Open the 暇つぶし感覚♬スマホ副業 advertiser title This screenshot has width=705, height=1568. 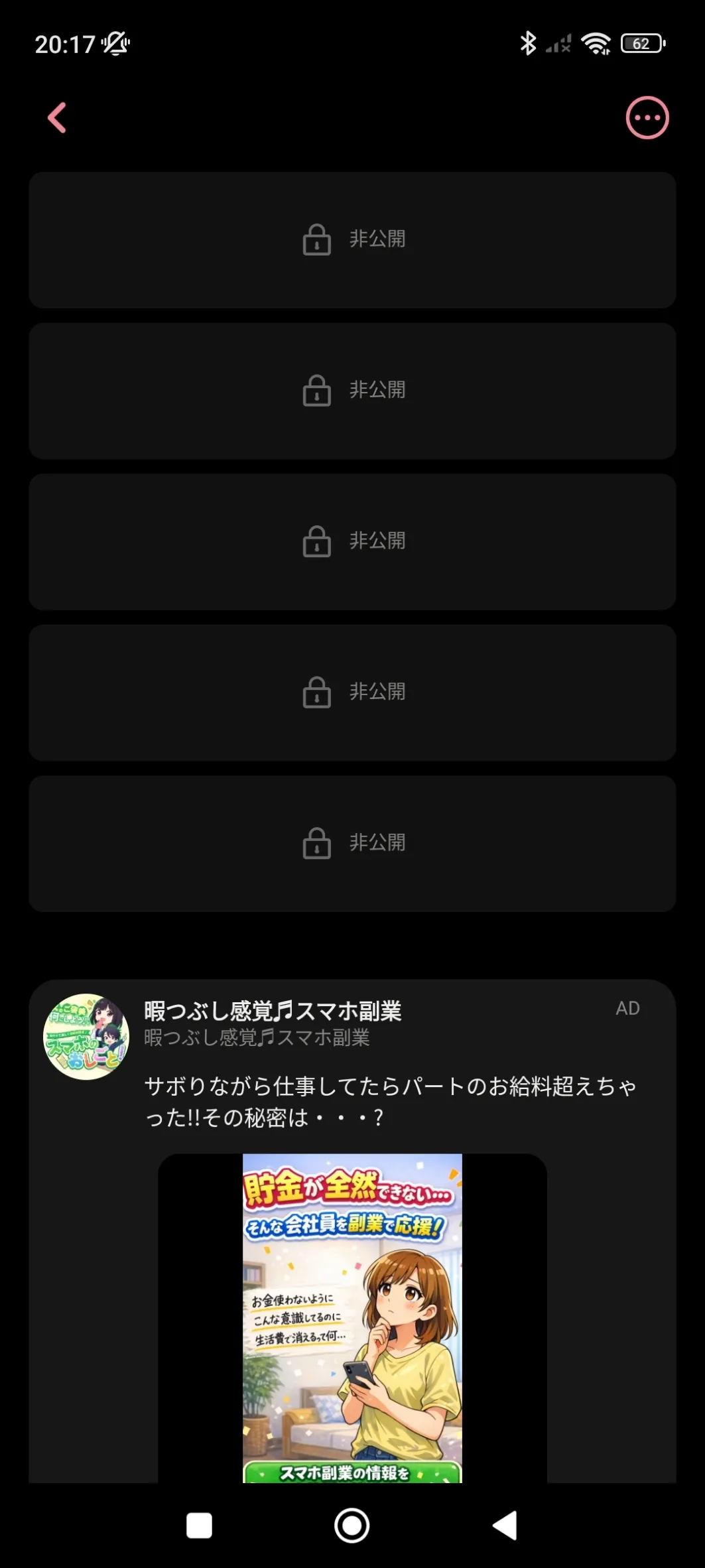[x=273, y=1011]
